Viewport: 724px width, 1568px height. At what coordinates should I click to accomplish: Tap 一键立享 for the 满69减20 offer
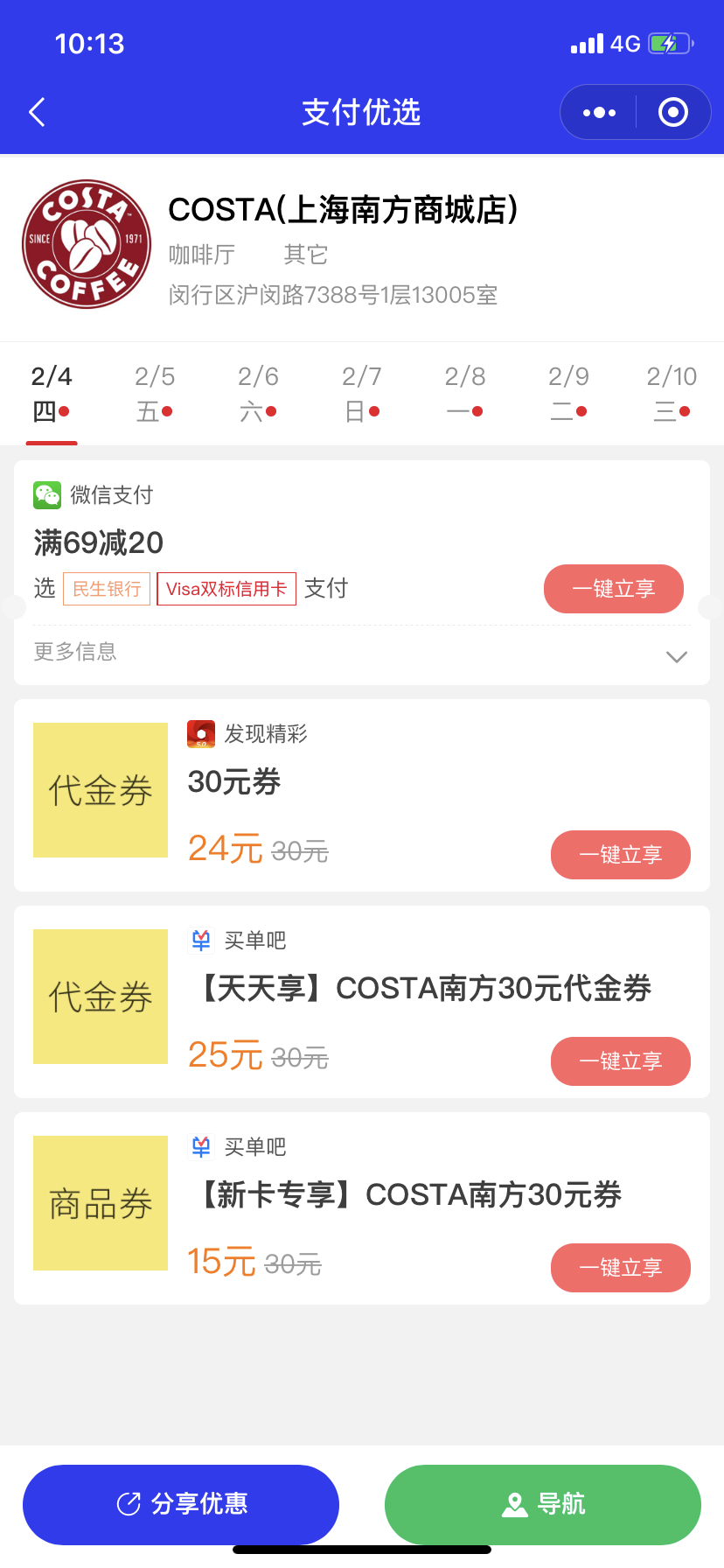click(x=614, y=589)
